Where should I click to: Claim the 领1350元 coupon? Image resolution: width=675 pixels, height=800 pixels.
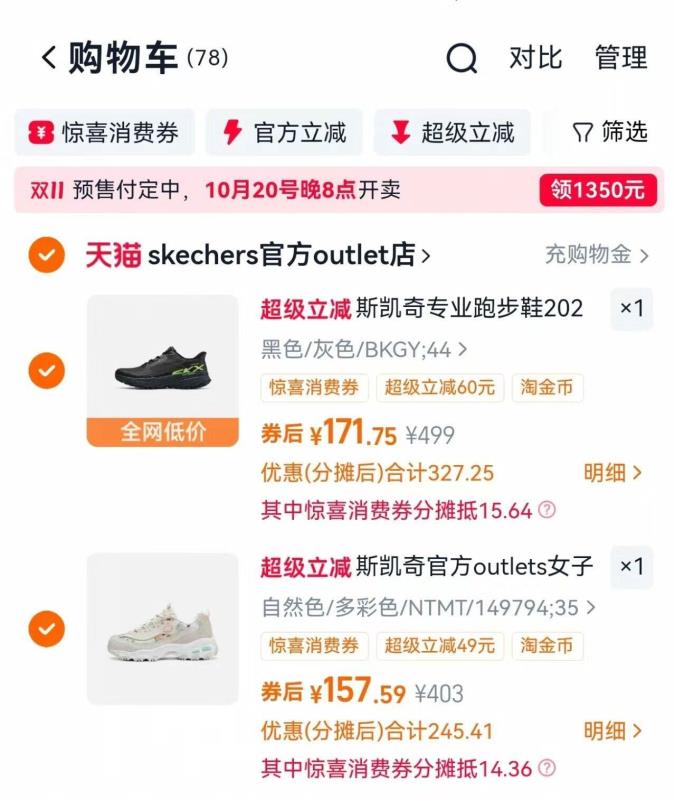598,190
